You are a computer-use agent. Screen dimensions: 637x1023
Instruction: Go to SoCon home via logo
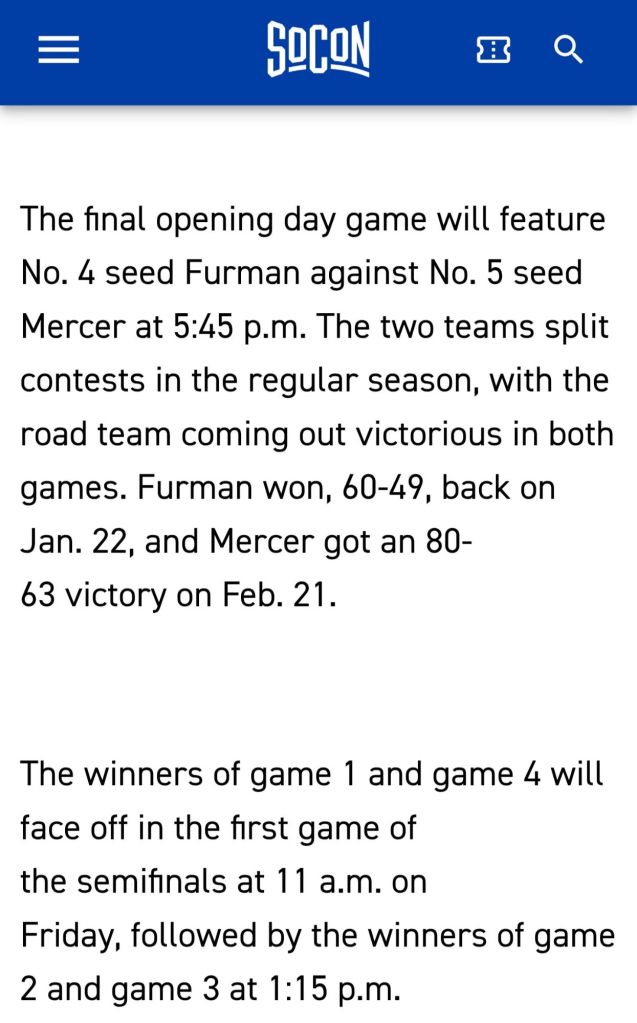pyautogui.click(x=318, y=49)
